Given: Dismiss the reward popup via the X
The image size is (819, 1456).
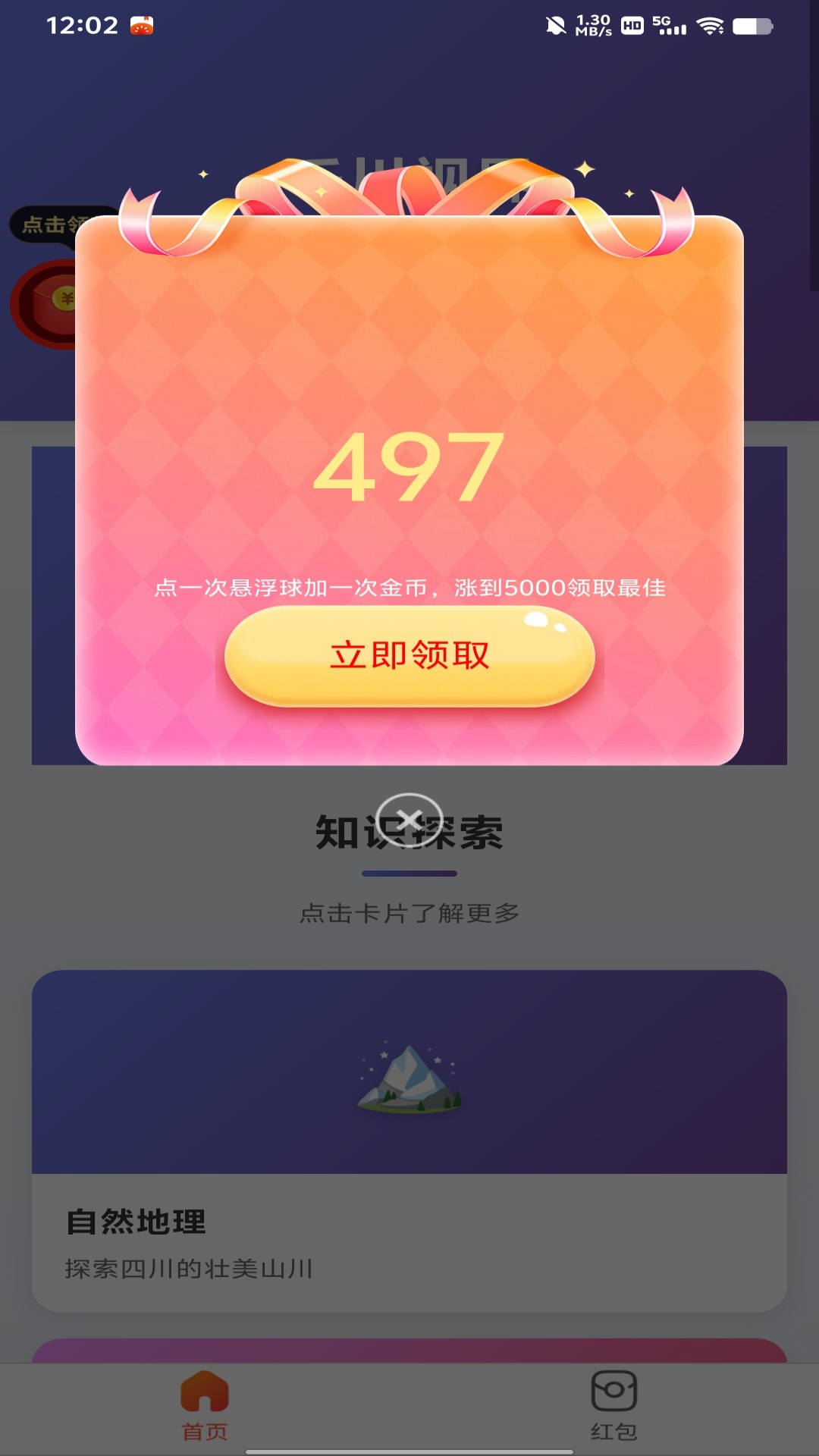Looking at the screenshot, I should (409, 818).
